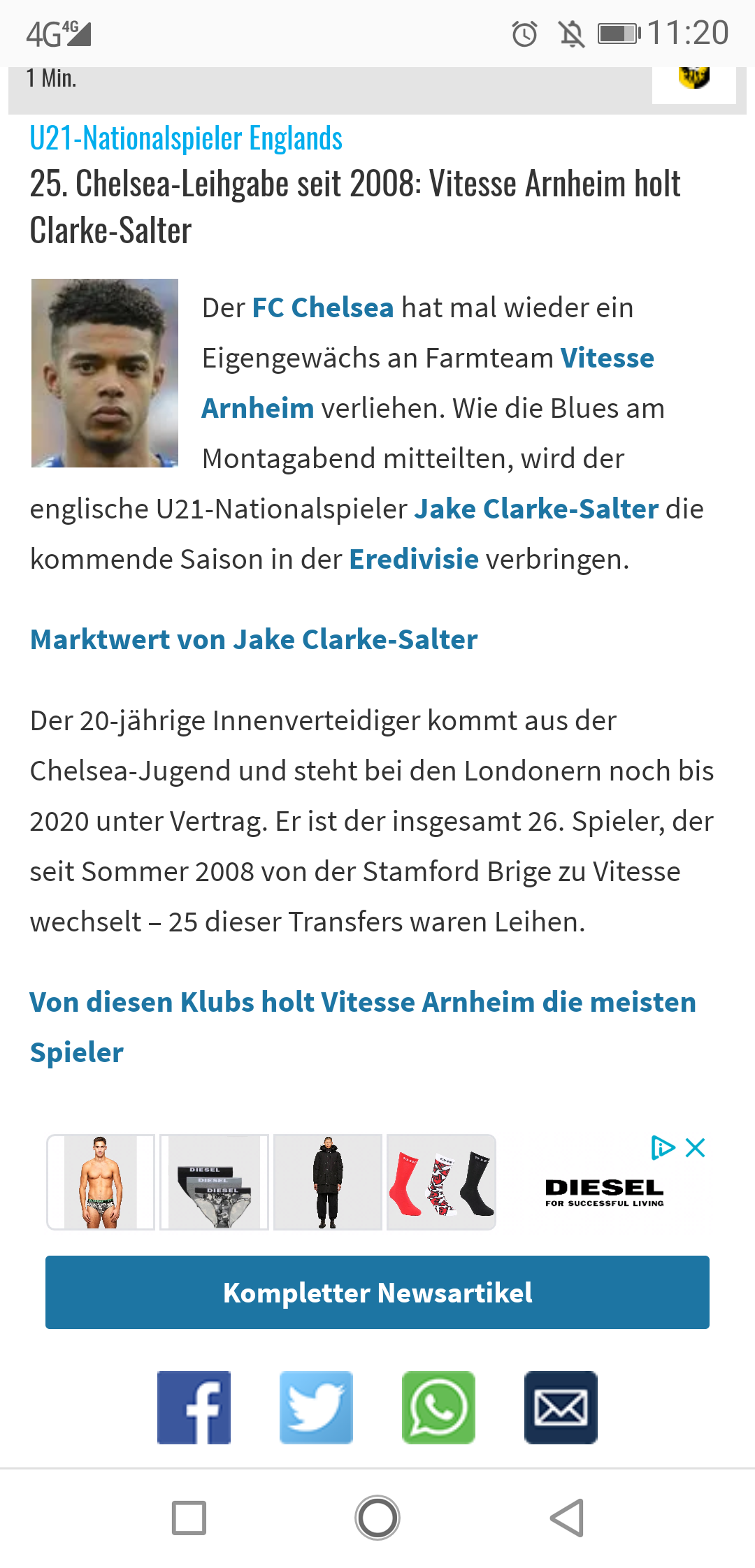This screenshot has height=1568, width=755.
Task: Open Jake Clarke-Salter player link
Action: point(536,509)
